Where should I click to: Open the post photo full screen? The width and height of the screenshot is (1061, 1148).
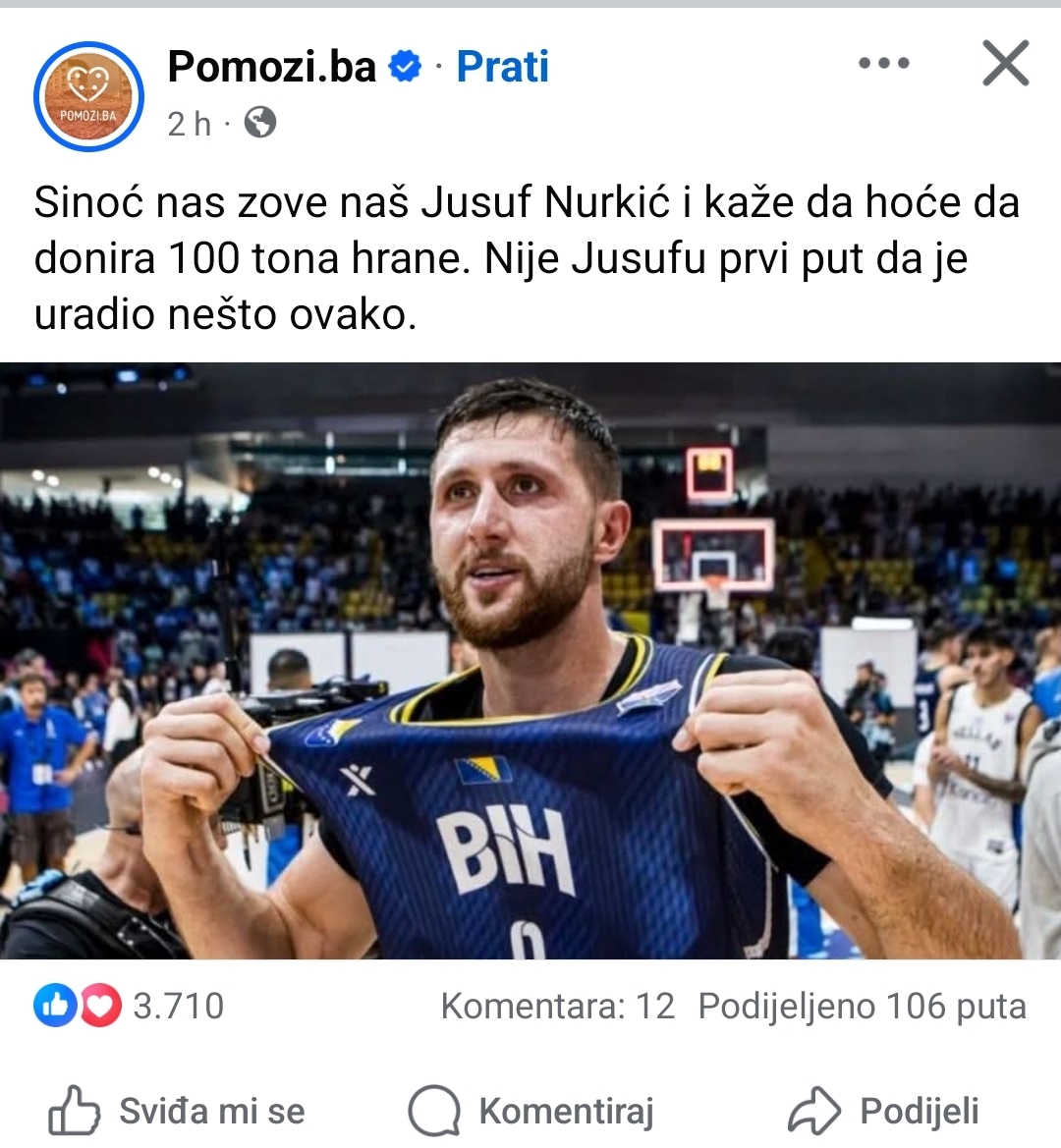[x=530, y=660]
